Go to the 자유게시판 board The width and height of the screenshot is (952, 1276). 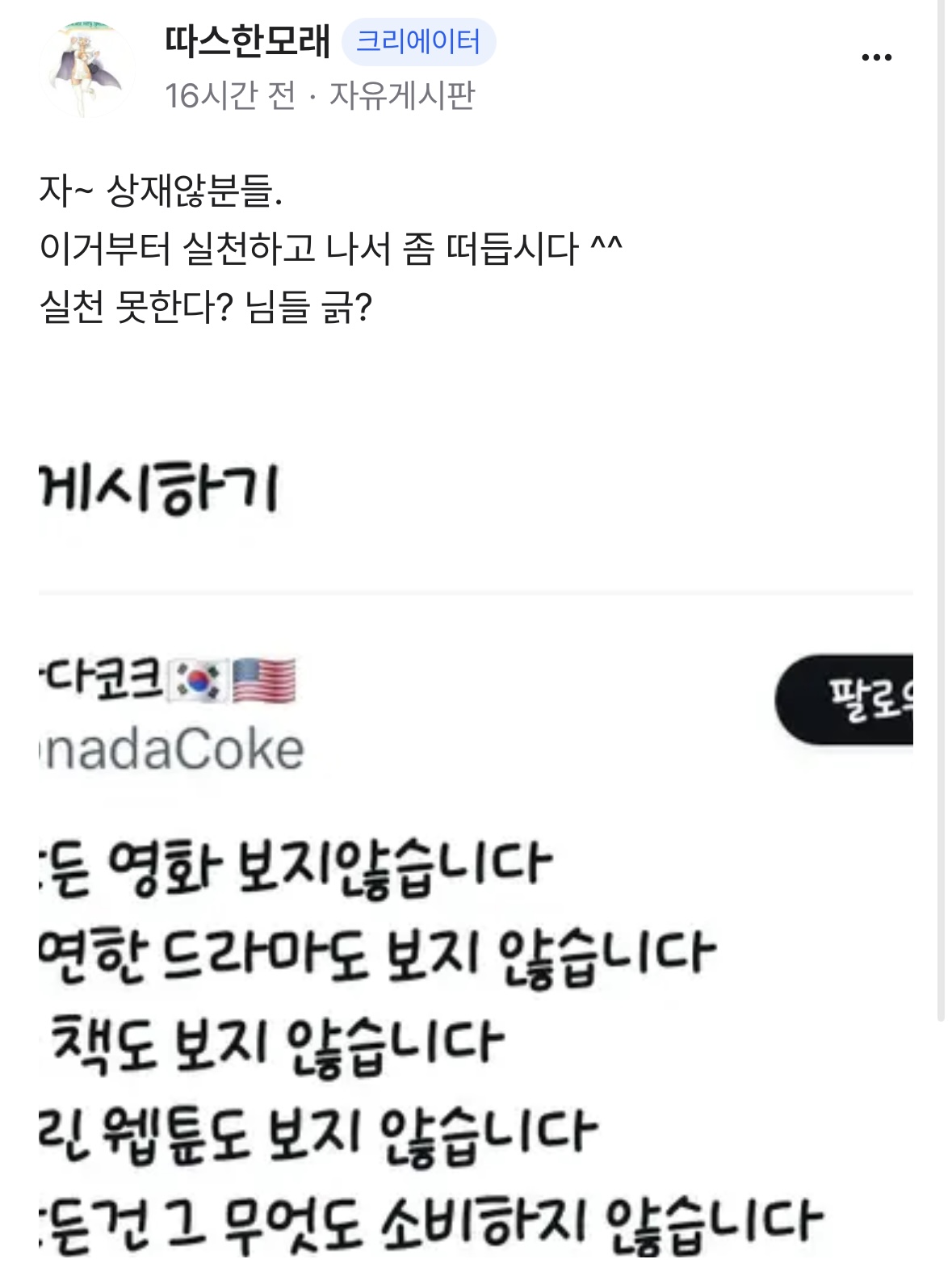pyautogui.click(x=401, y=96)
